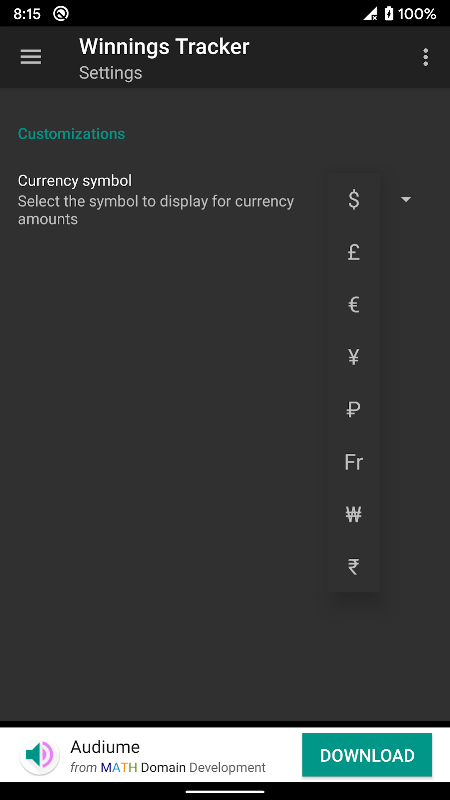Pick the won ₩ symbol
This screenshot has height=800, width=450.
coord(354,514)
